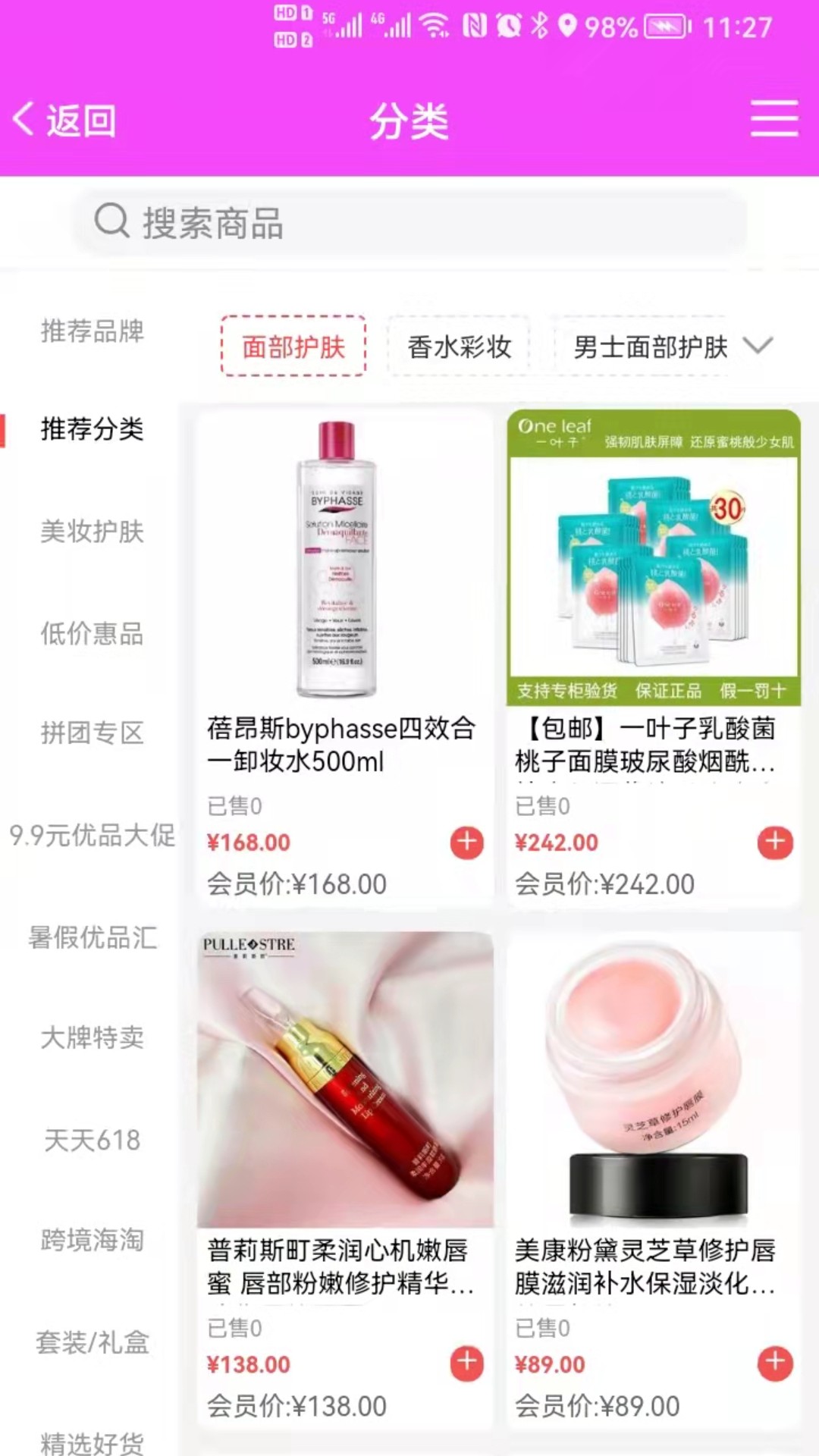This screenshot has height=1456, width=819.
Task: Tap the 搜索商品 search field
Action: click(409, 223)
